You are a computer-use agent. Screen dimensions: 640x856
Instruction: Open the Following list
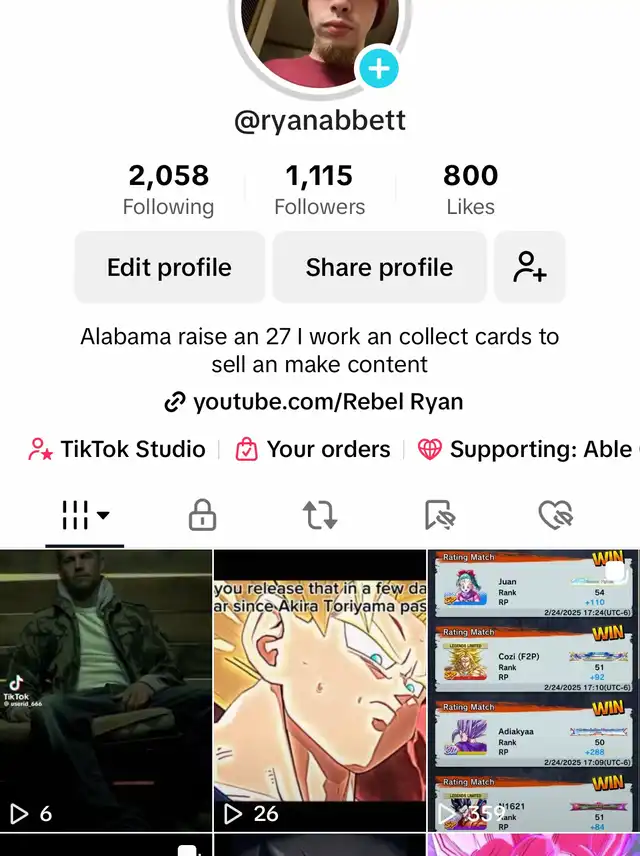[168, 190]
